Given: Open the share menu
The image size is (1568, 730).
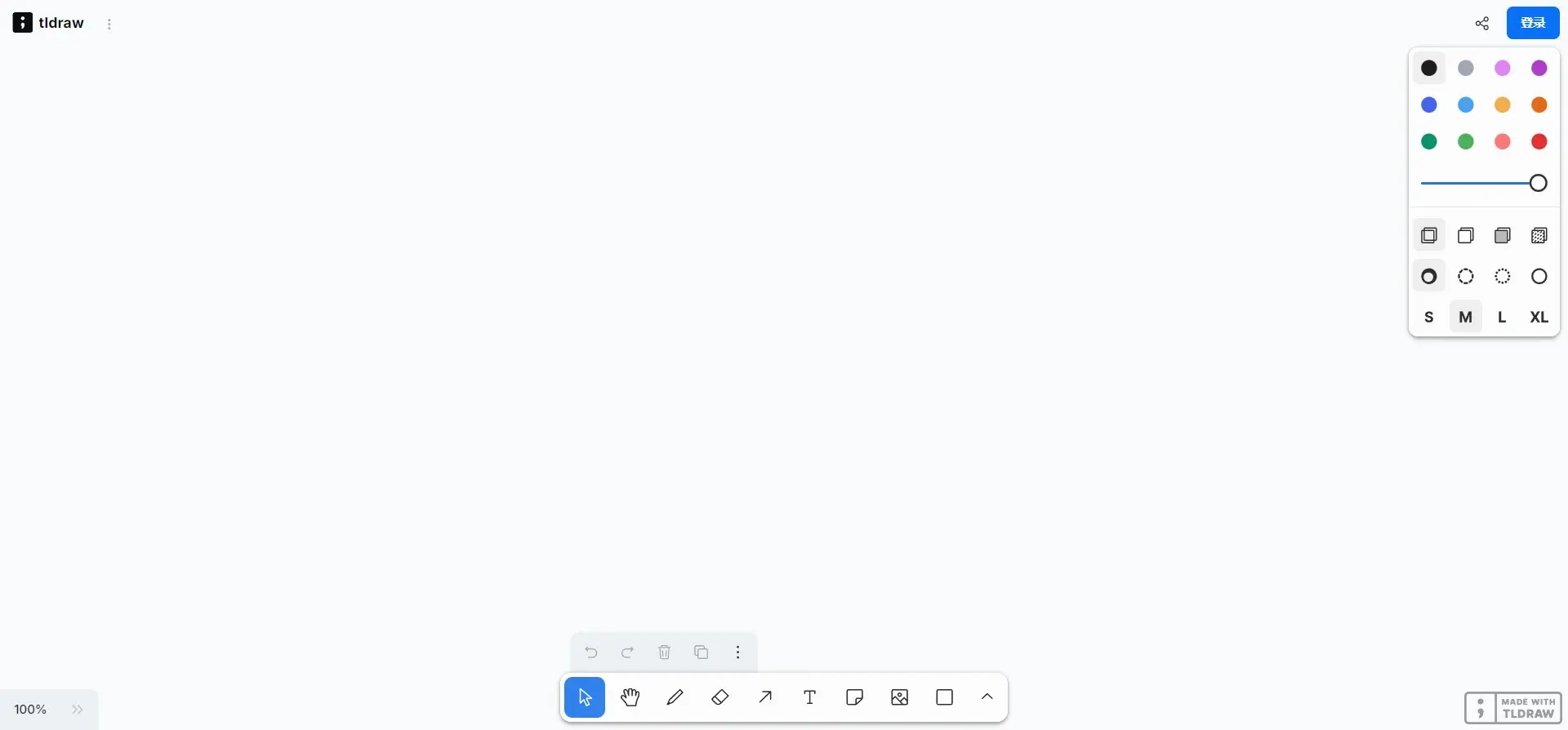Looking at the screenshot, I should click(1482, 24).
